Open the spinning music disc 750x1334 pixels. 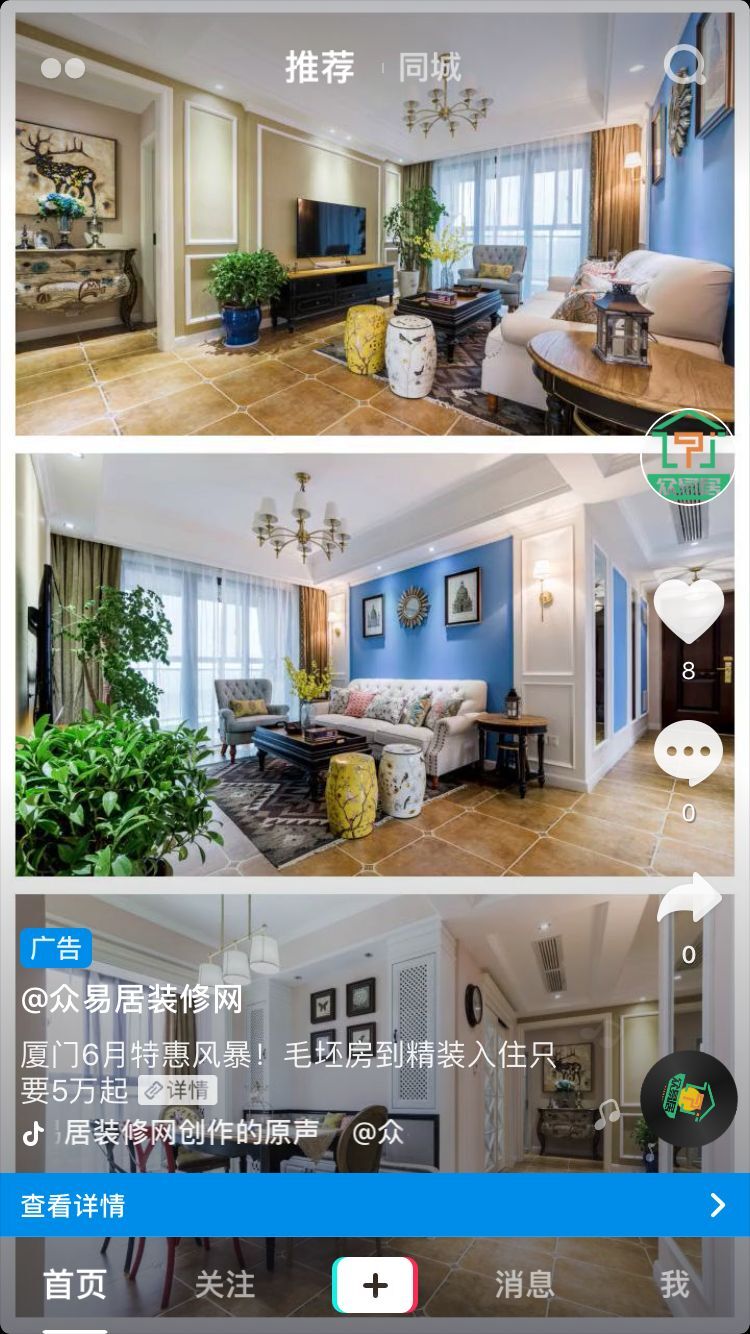coord(688,1099)
